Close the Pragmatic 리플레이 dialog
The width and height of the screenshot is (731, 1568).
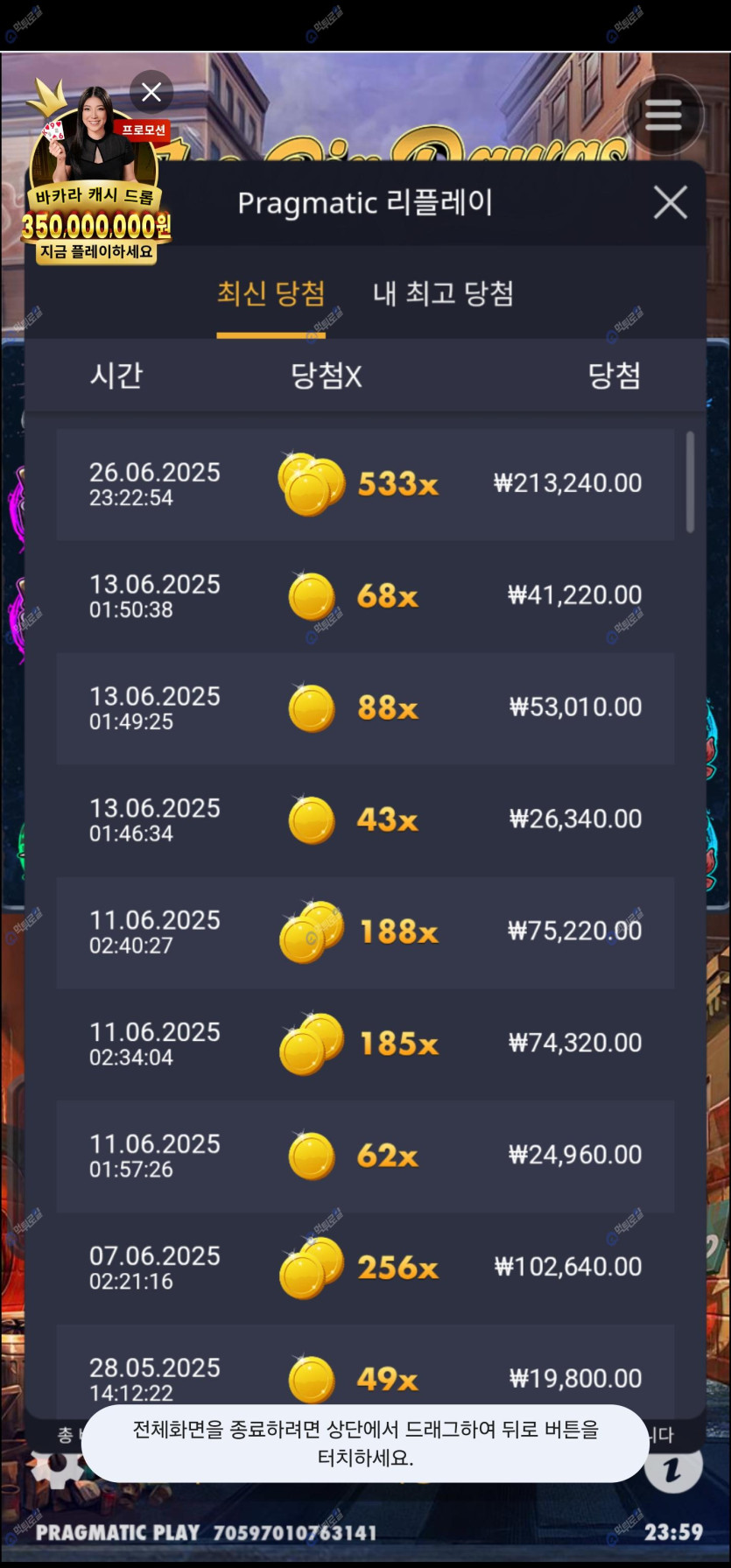click(x=671, y=203)
